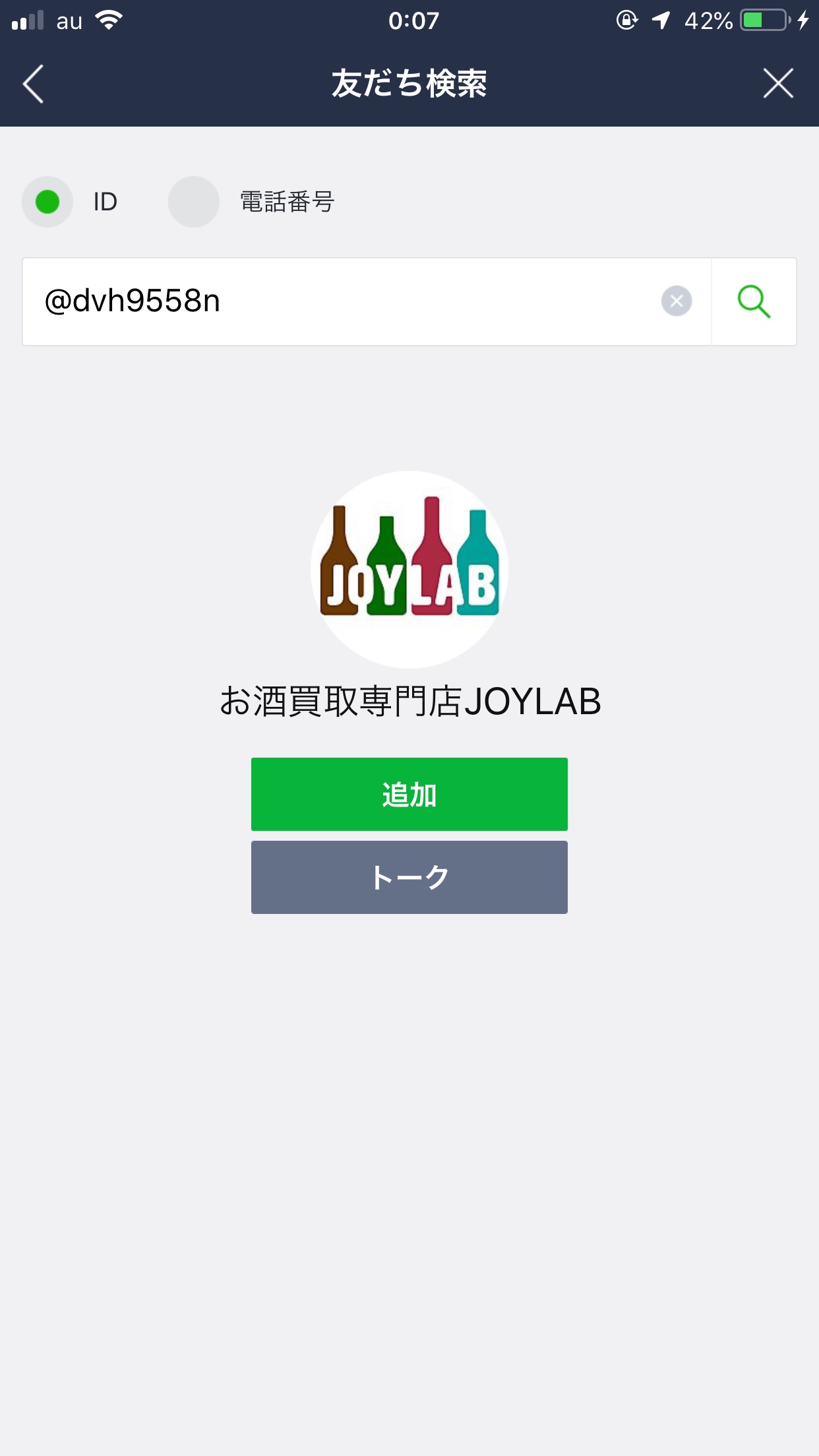Open JOYLAB profile picture

[409, 570]
